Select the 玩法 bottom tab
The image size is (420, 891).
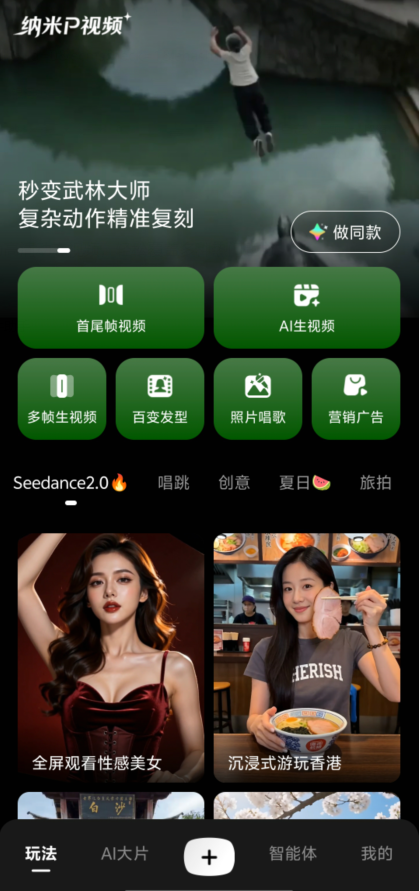pos(41,853)
